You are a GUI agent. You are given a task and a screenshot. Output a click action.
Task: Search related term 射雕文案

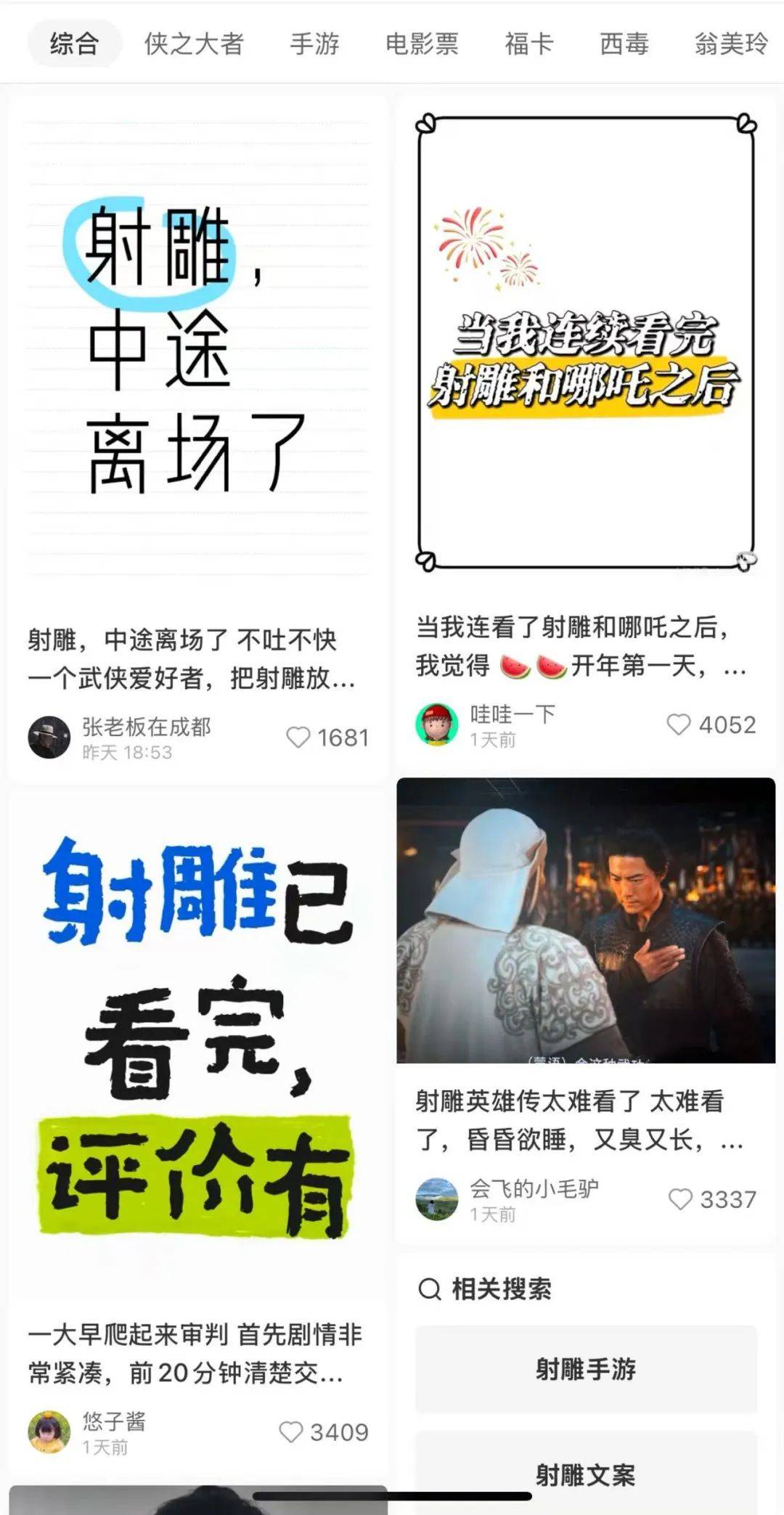(x=586, y=1475)
